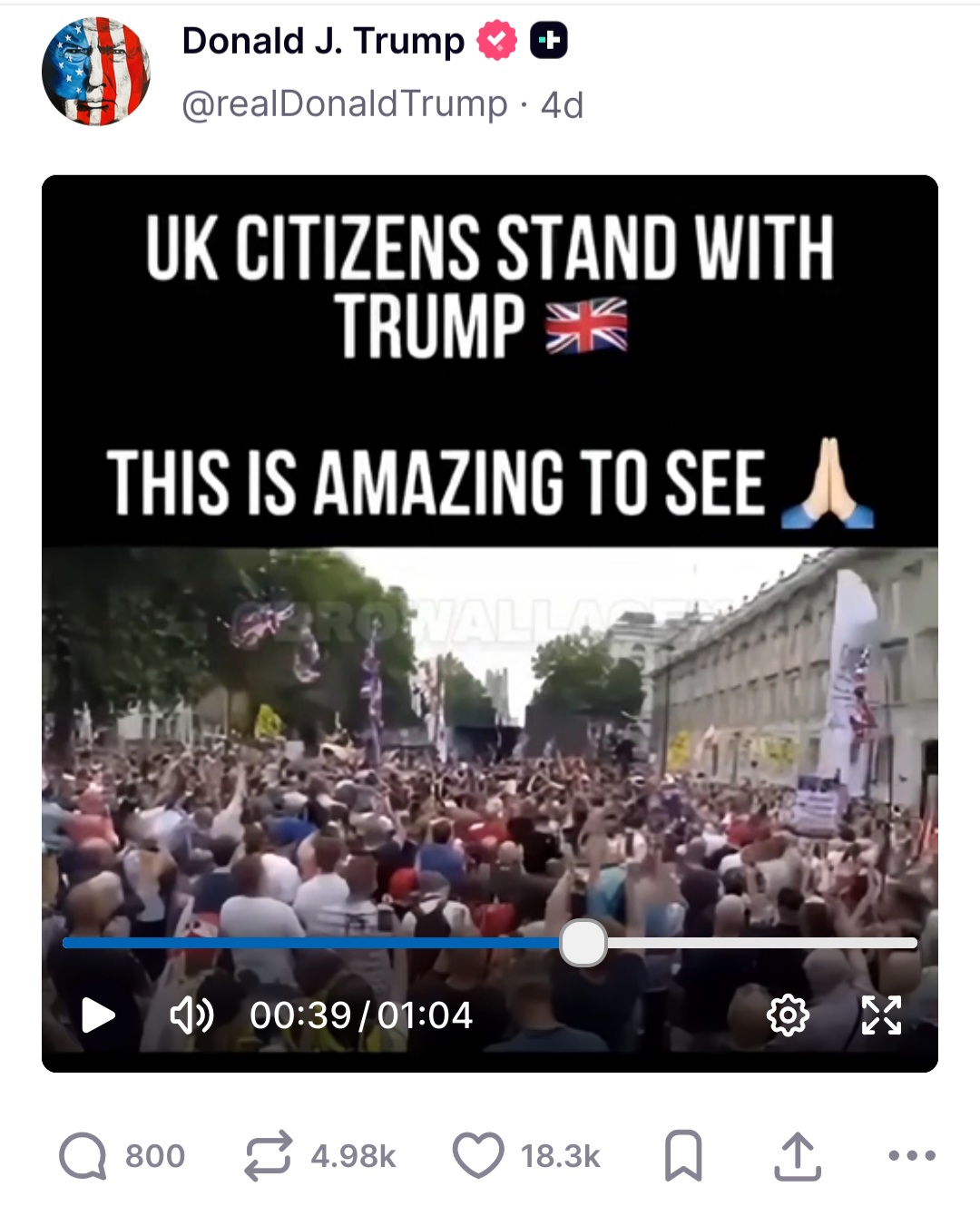Repost this post
Screen dimensions: 980x1216
click(269, 1156)
